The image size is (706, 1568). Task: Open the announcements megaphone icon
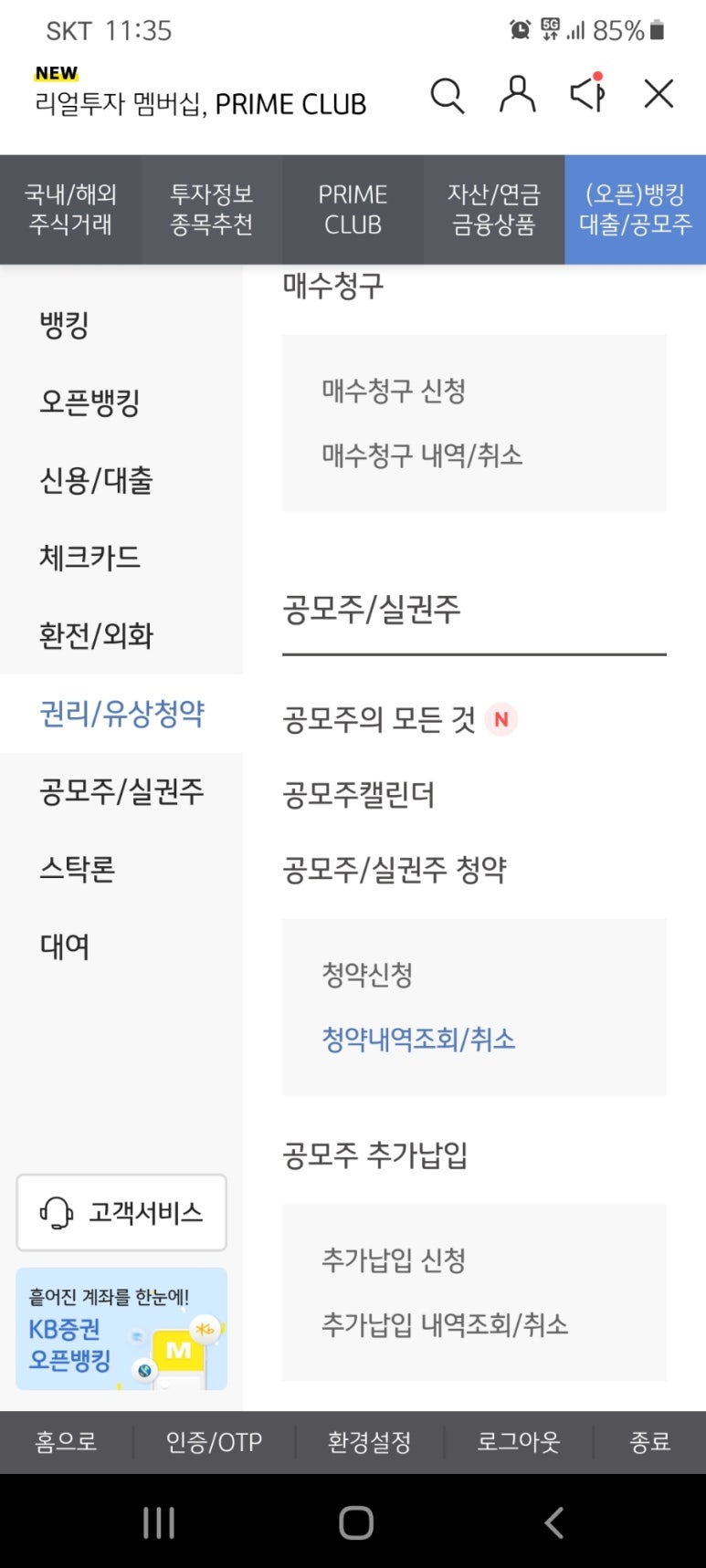[587, 93]
